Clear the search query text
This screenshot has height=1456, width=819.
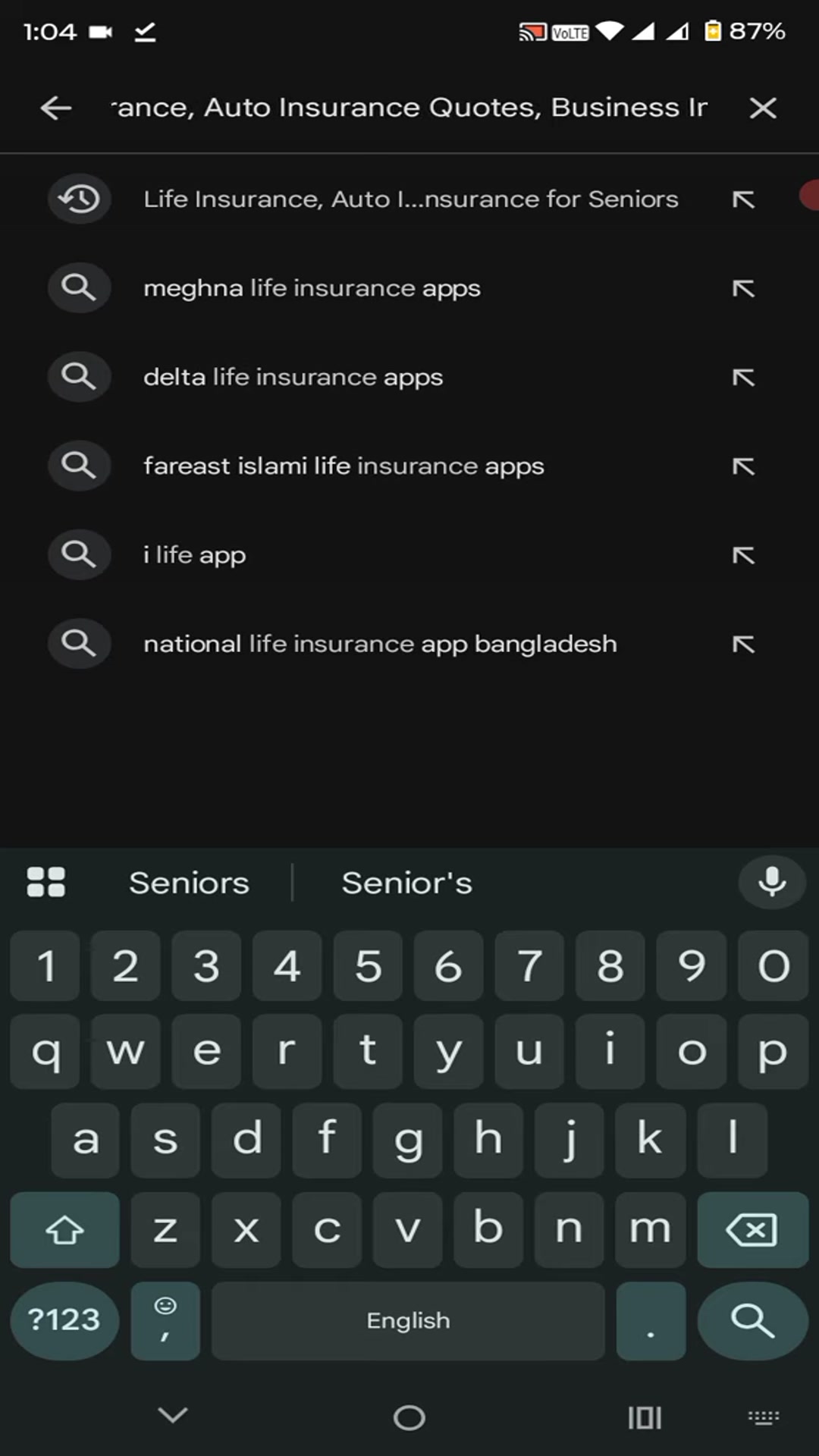point(762,108)
